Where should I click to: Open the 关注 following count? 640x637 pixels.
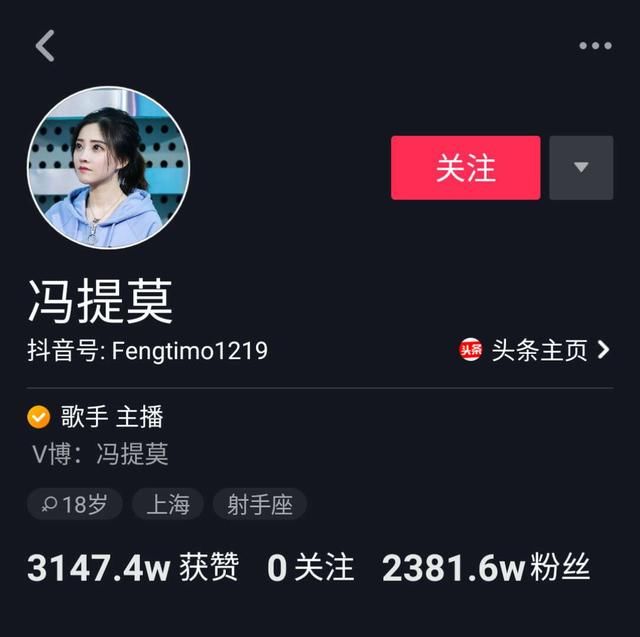(x=311, y=568)
